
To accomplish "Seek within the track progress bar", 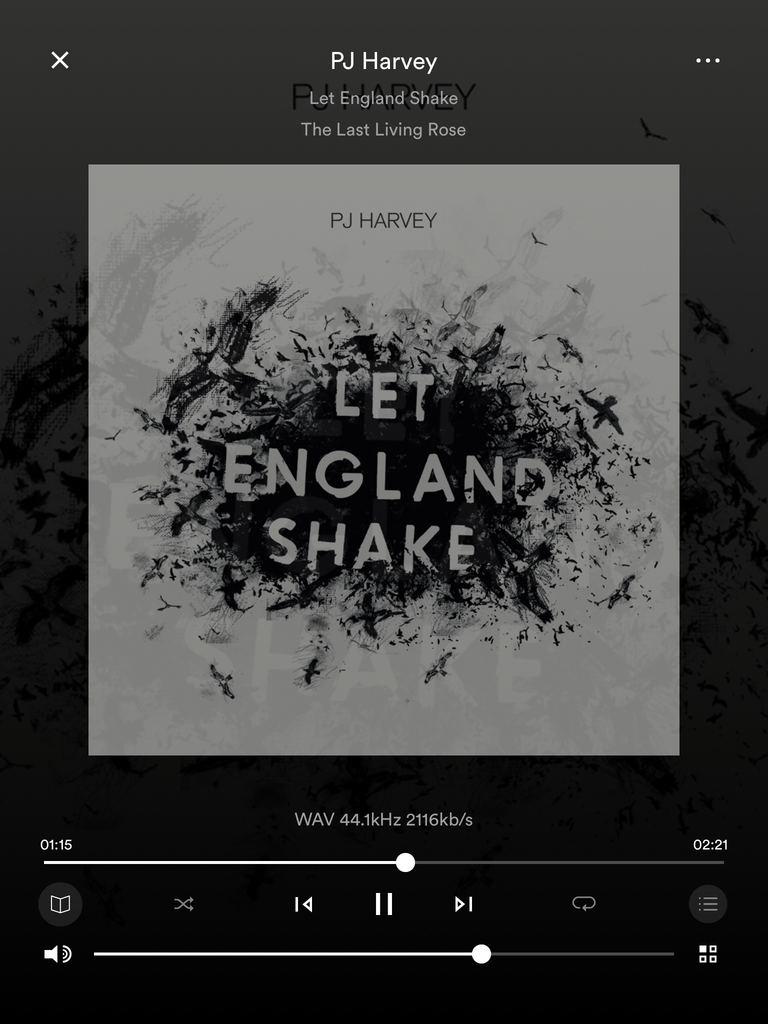I will 405,862.
